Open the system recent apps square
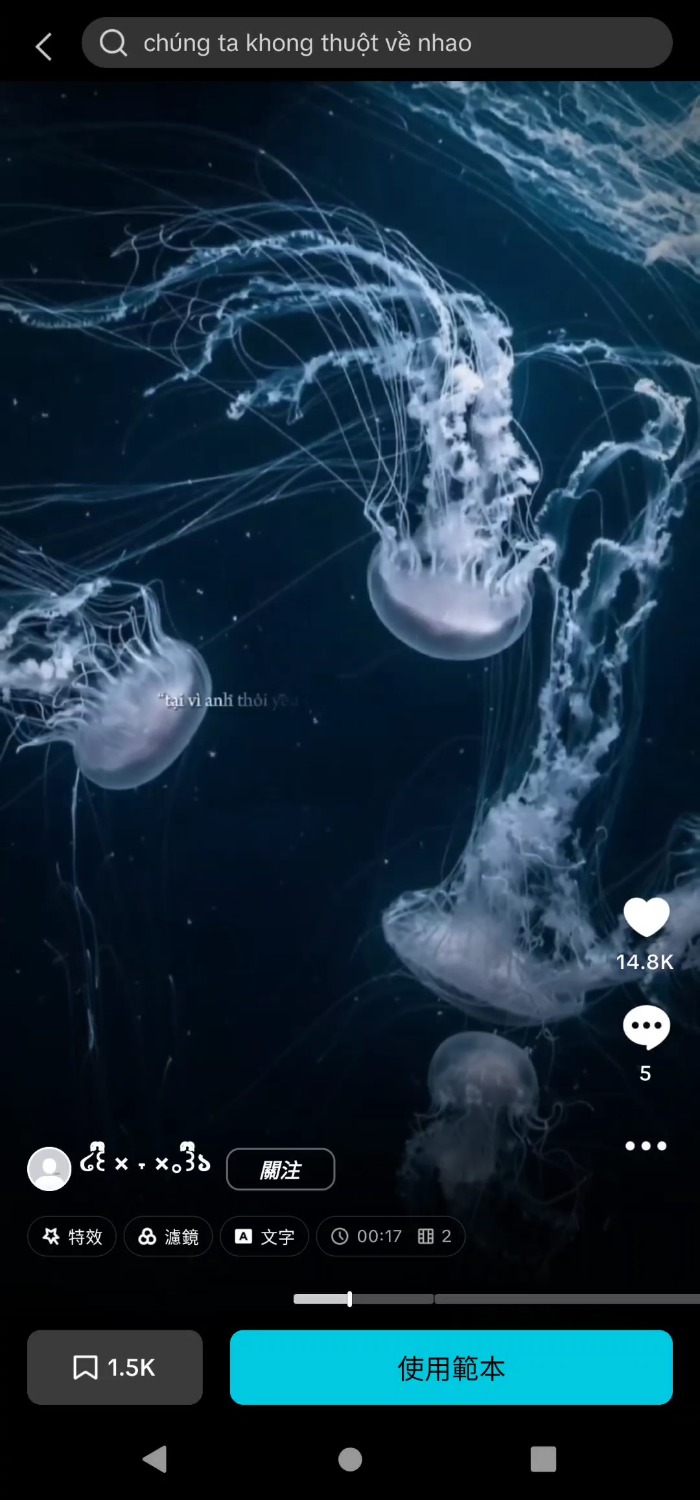This screenshot has width=700, height=1500. (x=543, y=1459)
